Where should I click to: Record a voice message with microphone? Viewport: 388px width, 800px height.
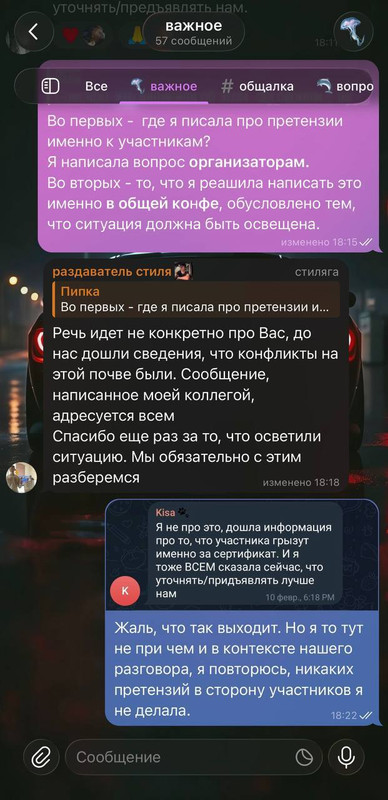(x=347, y=757)
